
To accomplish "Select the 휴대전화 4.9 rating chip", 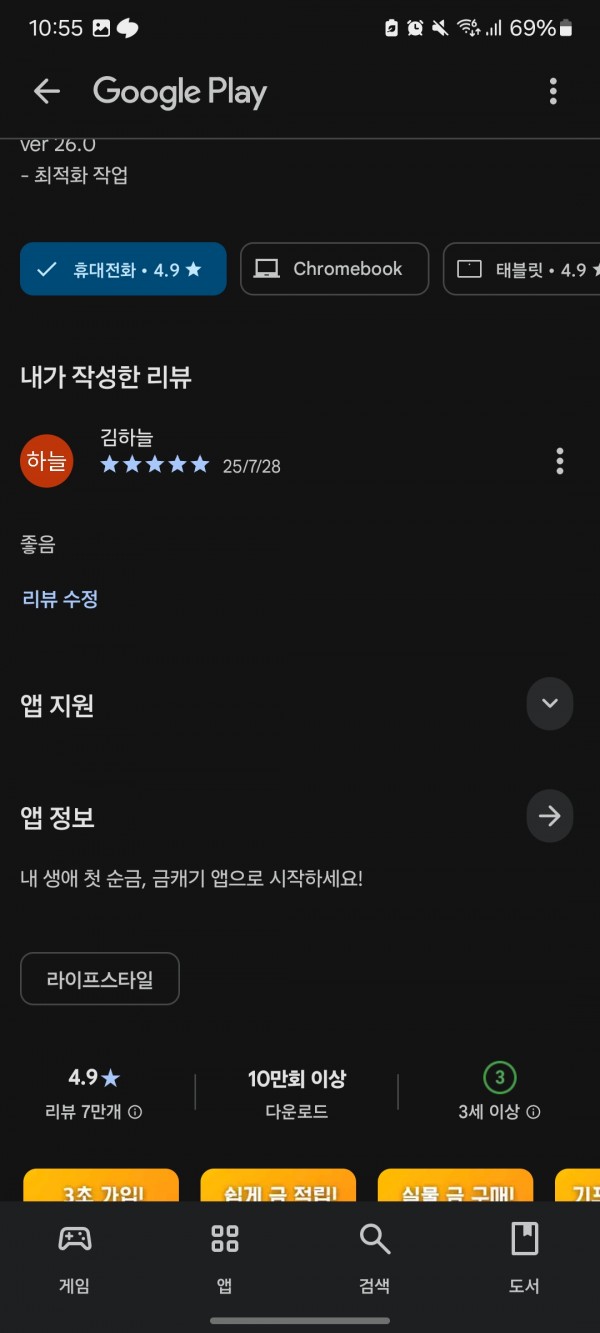I will point(123,269).
